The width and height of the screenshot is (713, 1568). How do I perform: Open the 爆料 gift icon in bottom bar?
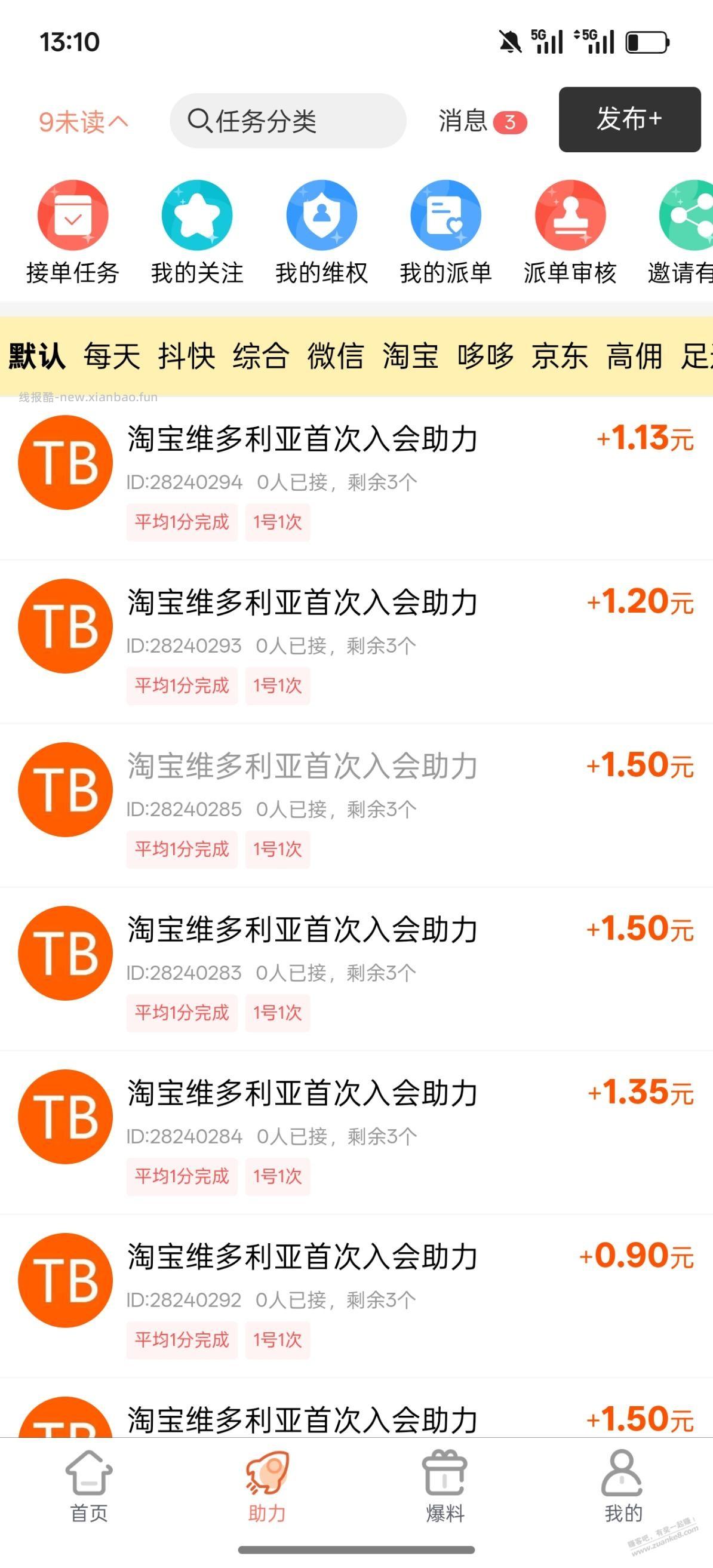point(444,1474)
